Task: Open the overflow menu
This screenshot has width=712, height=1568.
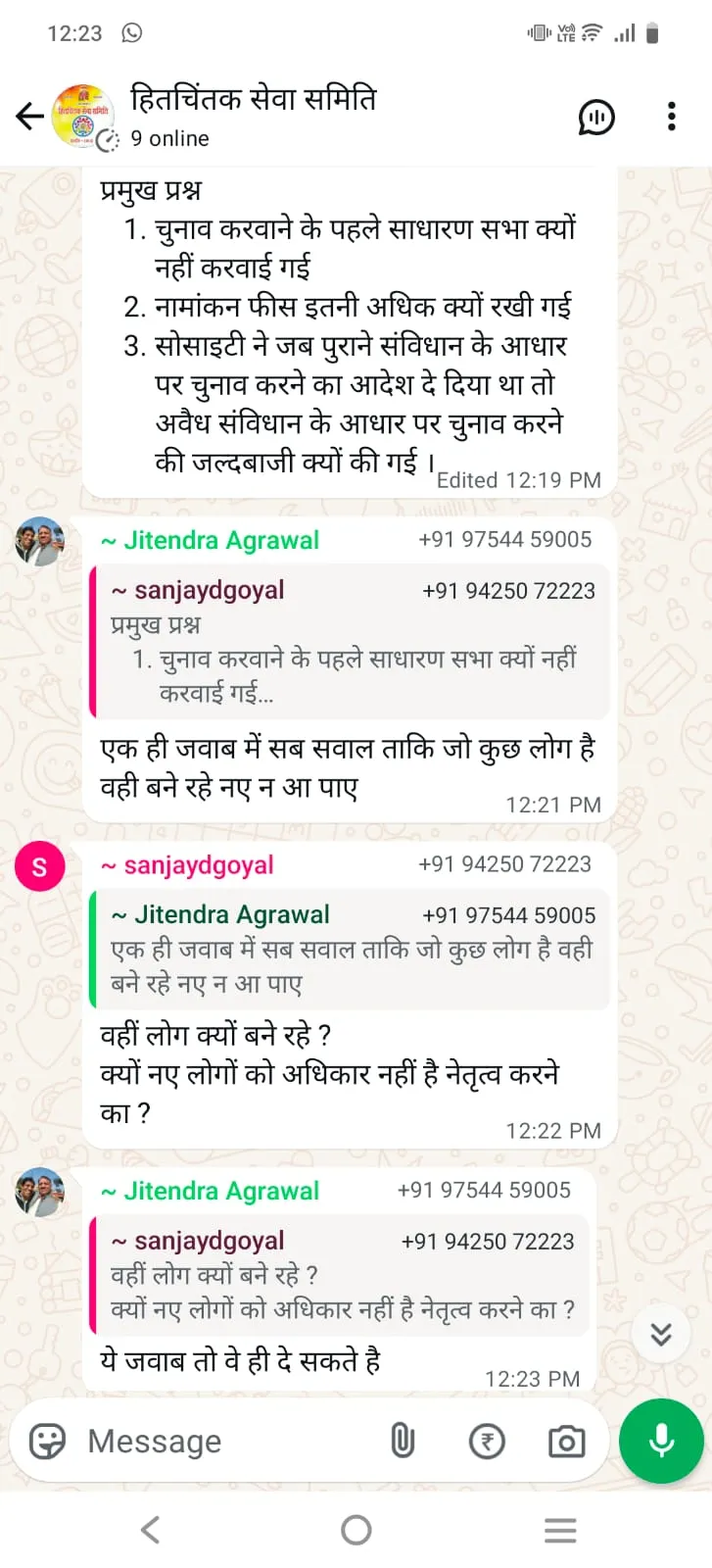Action: point(671,117)
